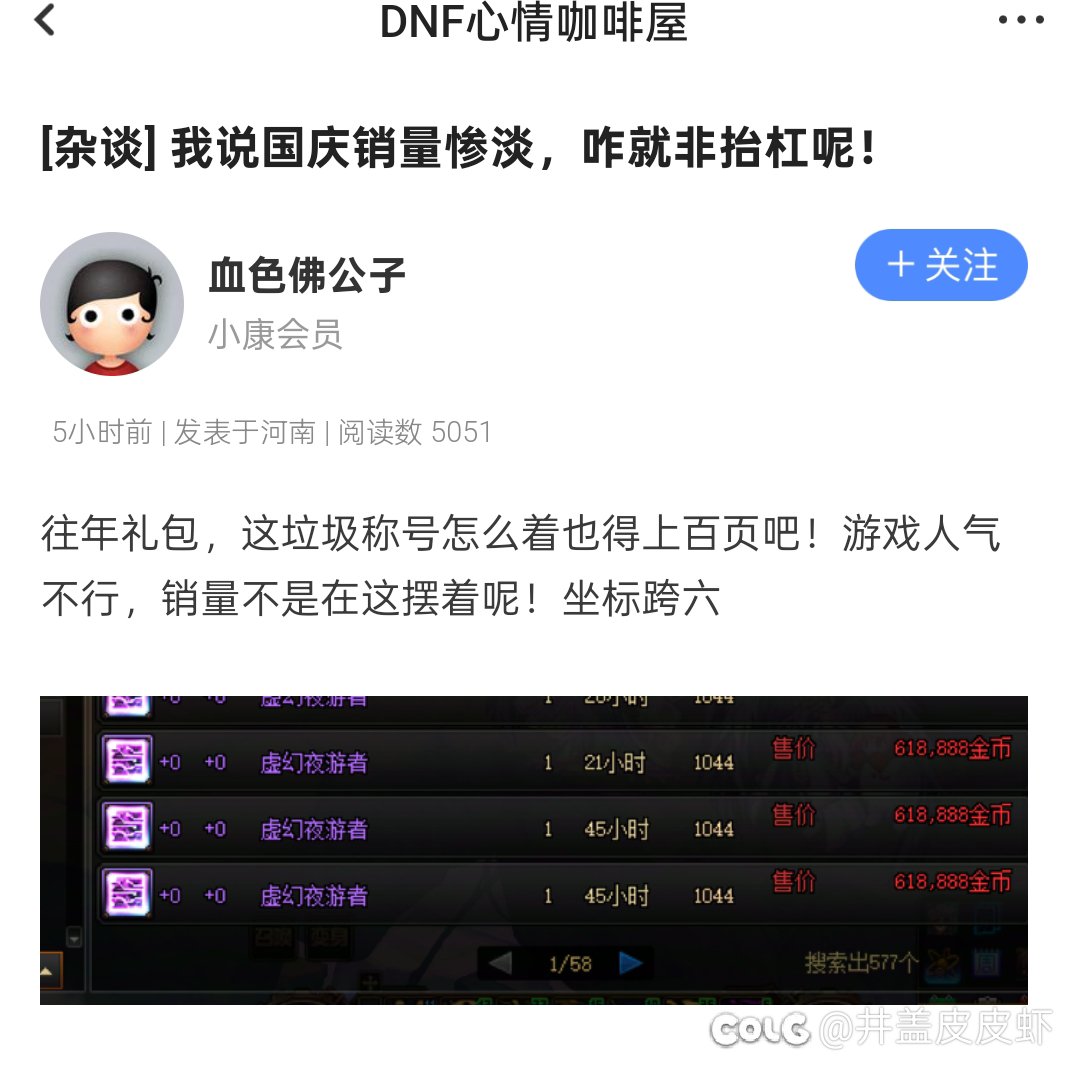View the post's auction screenshot full size
1074x1070 pixels.
pyautogui.click(x=533, y=850)
